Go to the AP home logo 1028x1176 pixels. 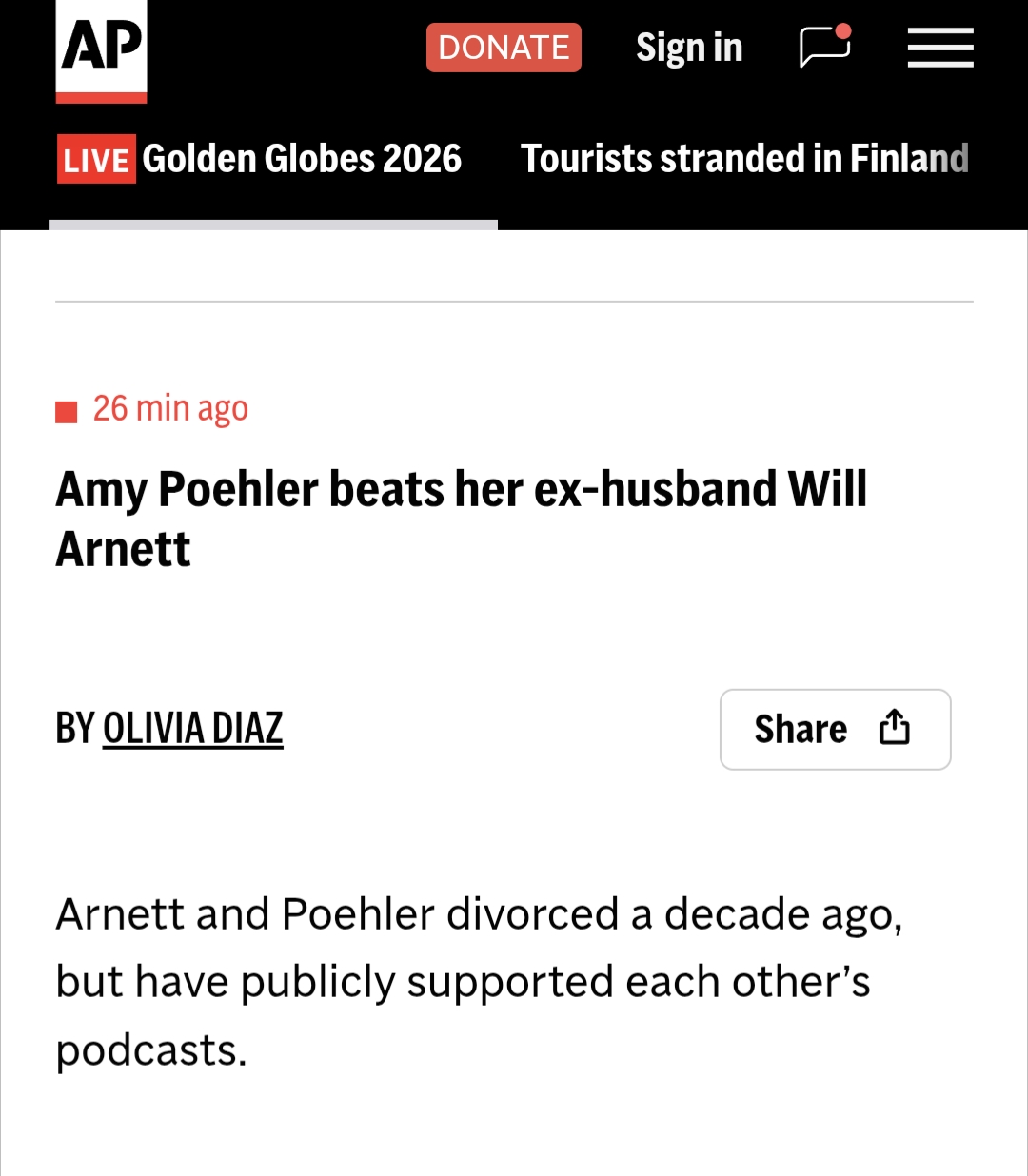tap(101, 49)
